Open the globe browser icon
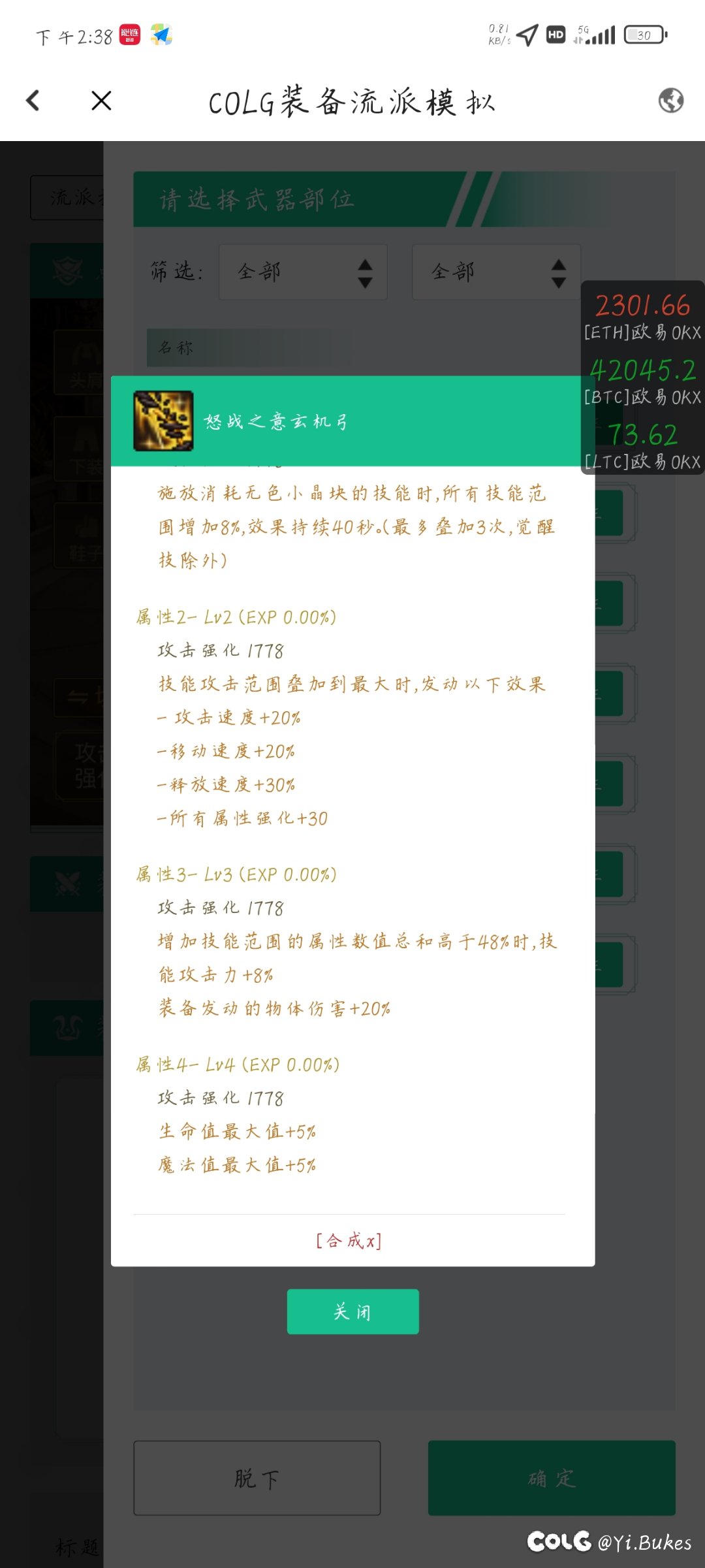The width and height of the screenshot is (705, 1568). pyautogui.click(x=670, y=101)
